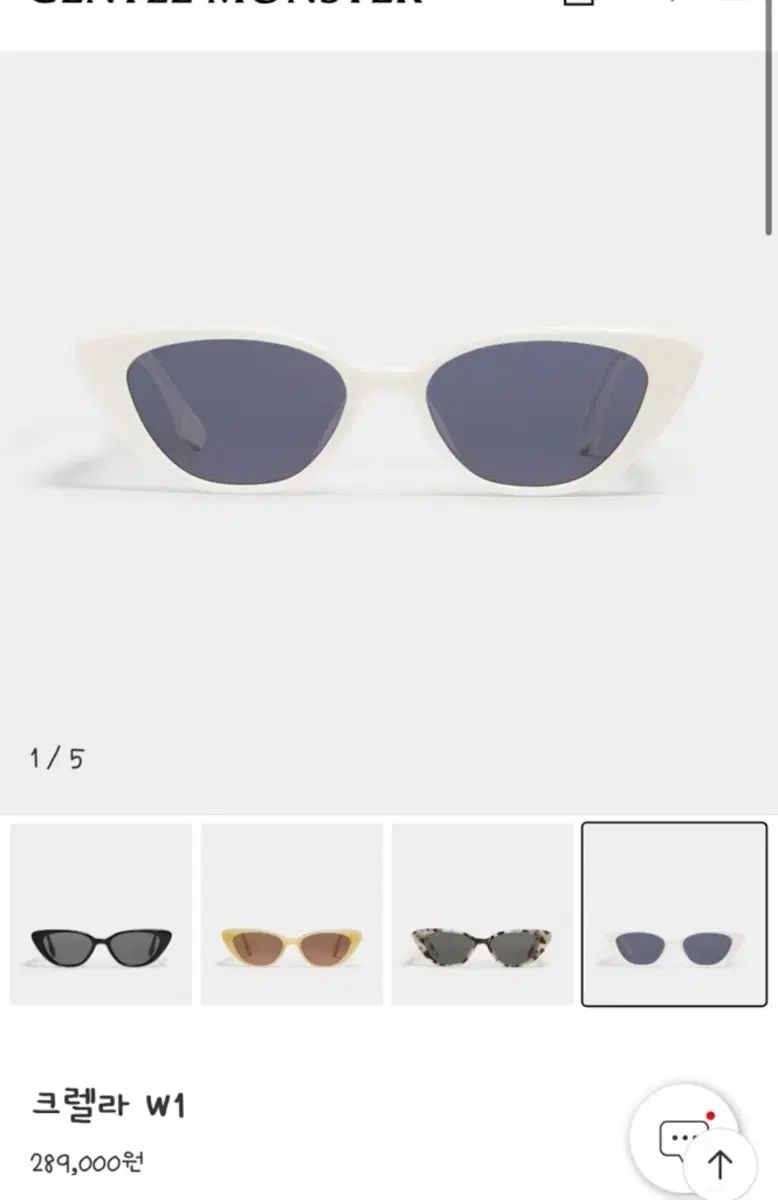The image size is (778, 1200).
Task: Open the chat support bubble
Action: [x=682, y=1135]
